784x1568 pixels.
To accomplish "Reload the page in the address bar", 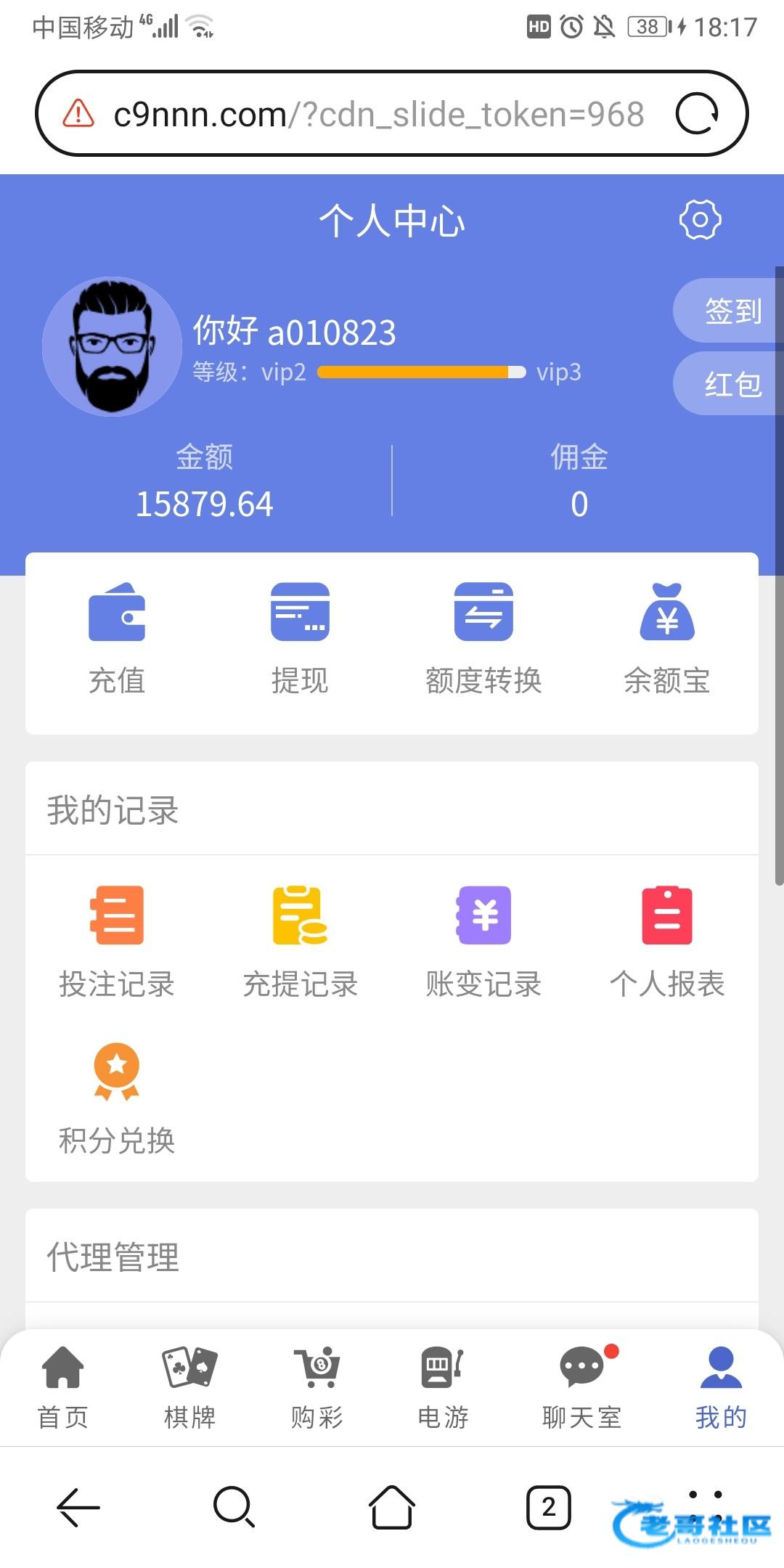I will click(697, 114).
